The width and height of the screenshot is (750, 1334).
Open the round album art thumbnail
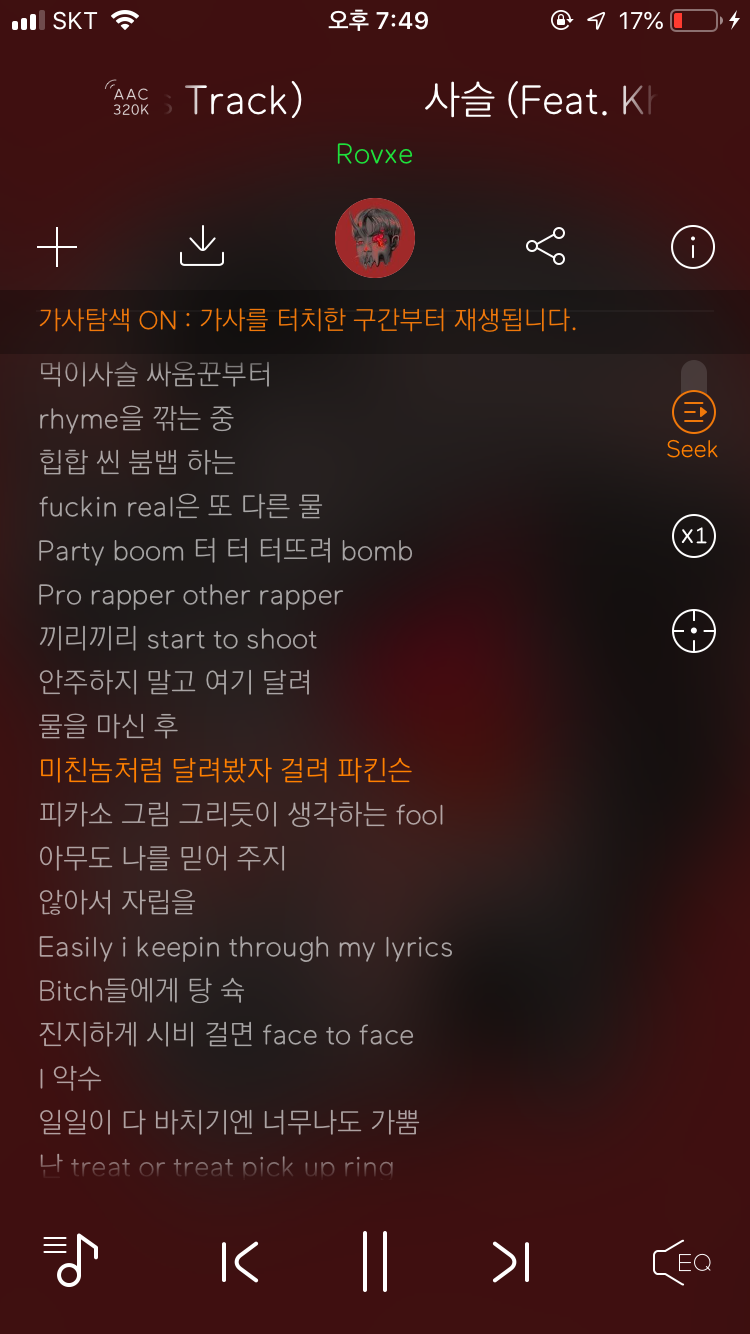pos(375,239)
